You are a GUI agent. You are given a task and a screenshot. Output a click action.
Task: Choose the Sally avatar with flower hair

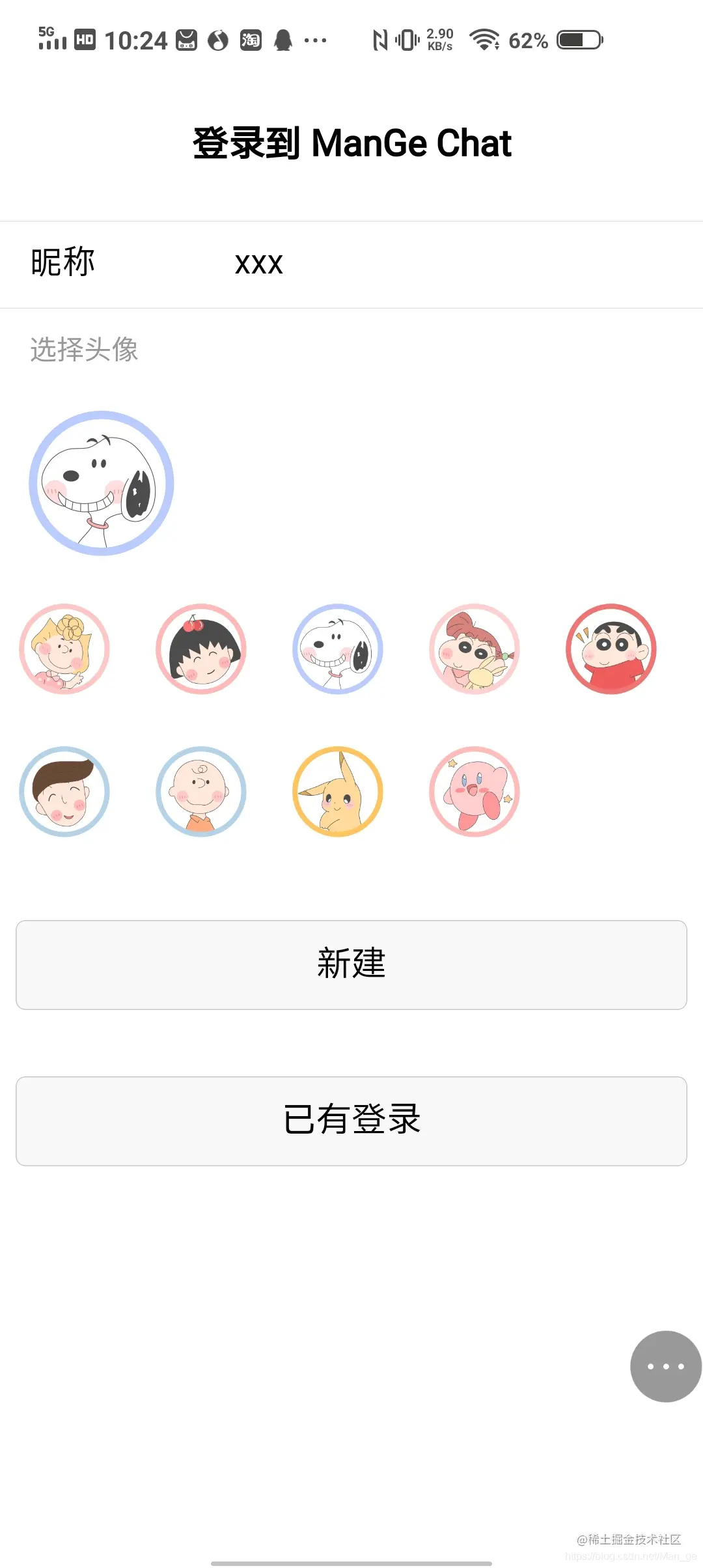[x=64, y=649]
